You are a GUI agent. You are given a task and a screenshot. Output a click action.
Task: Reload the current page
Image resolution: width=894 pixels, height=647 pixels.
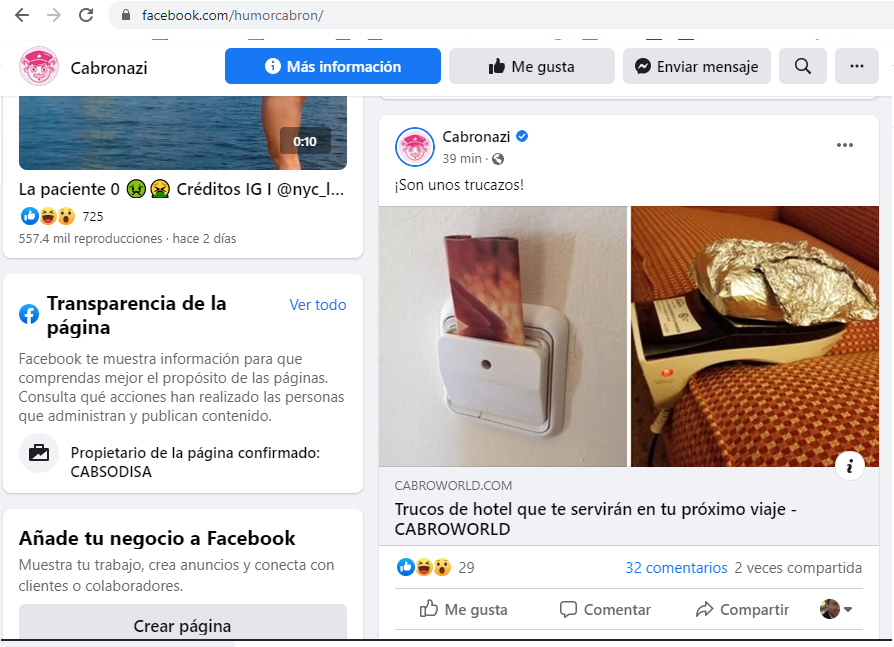click(x=86, y=15)
